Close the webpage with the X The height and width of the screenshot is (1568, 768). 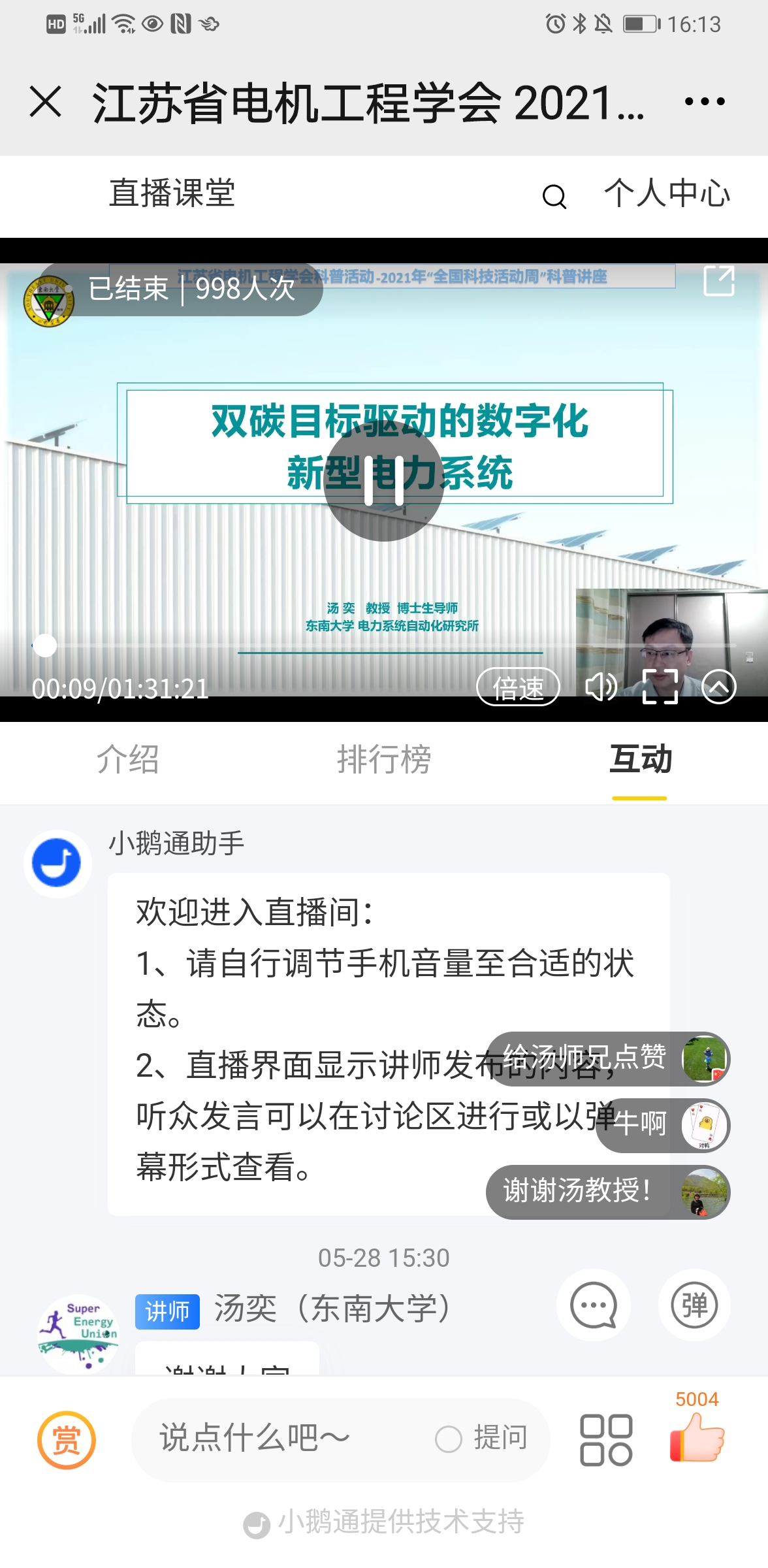pyautogui.click(x=46, y=102)
